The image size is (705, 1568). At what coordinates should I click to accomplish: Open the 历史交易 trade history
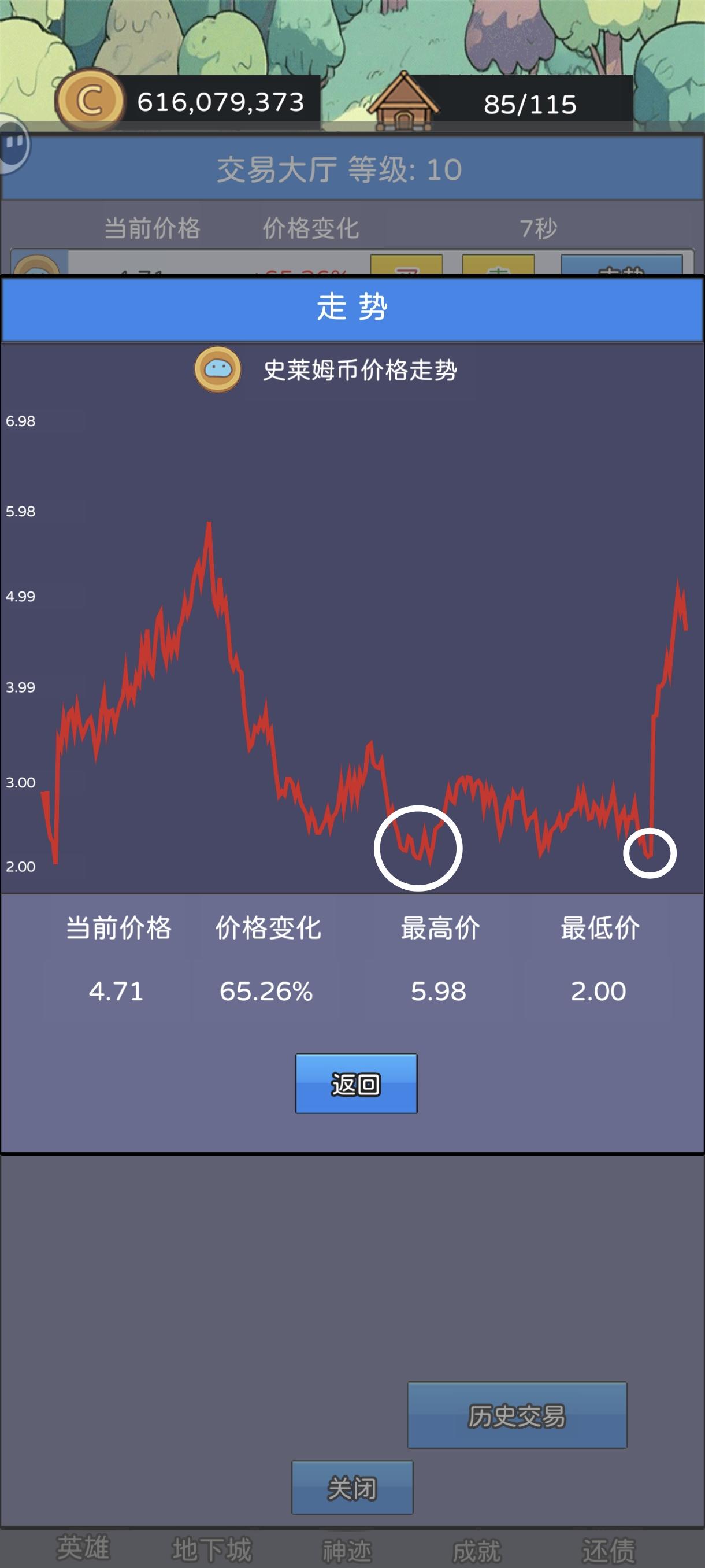(517, 1415)
